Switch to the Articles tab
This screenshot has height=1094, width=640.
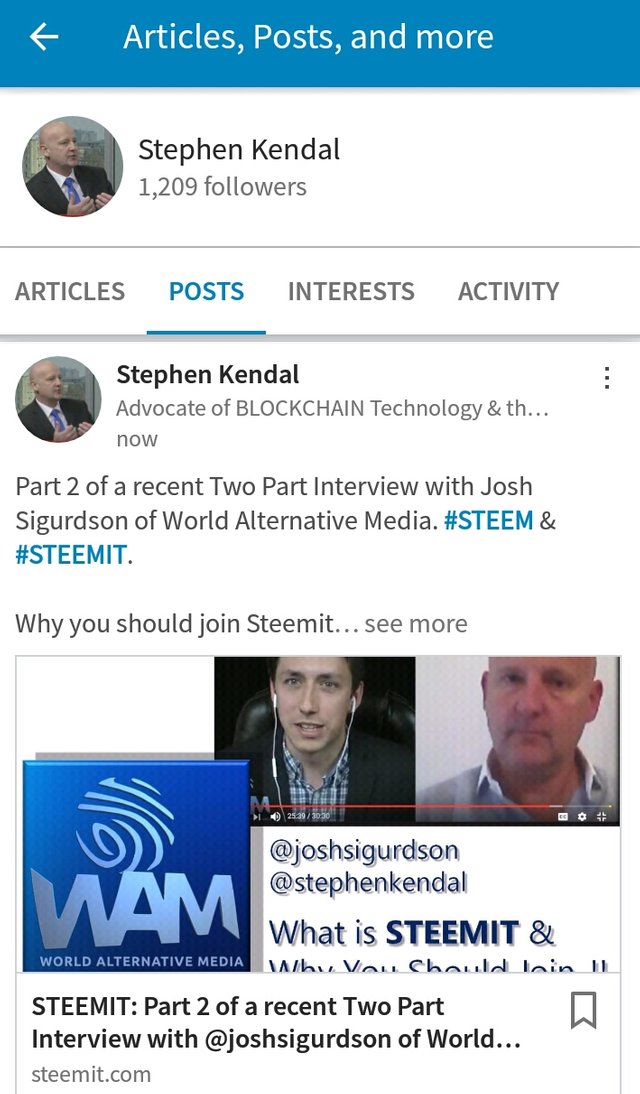tap(70, 291)
